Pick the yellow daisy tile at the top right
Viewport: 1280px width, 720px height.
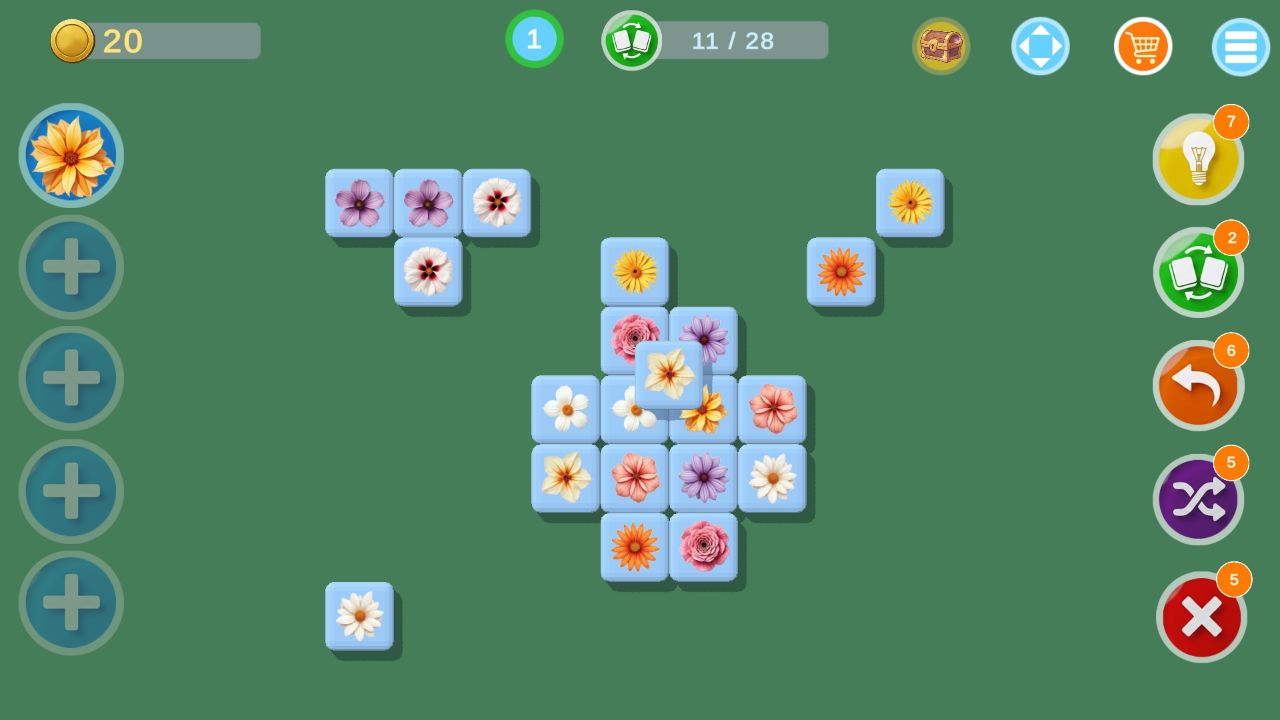coord(910,202)
